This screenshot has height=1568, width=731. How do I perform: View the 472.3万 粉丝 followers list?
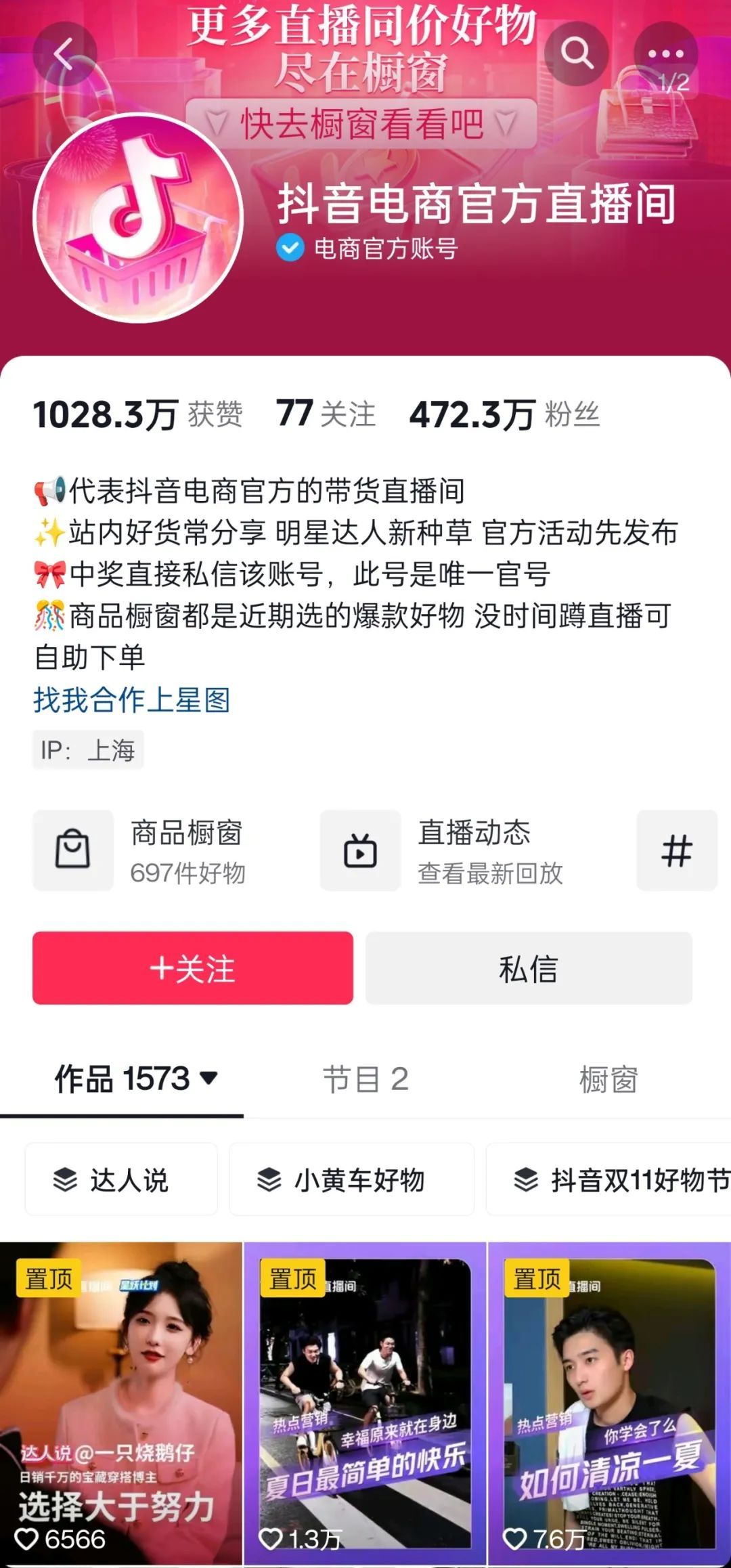click(x=504, y=414)
